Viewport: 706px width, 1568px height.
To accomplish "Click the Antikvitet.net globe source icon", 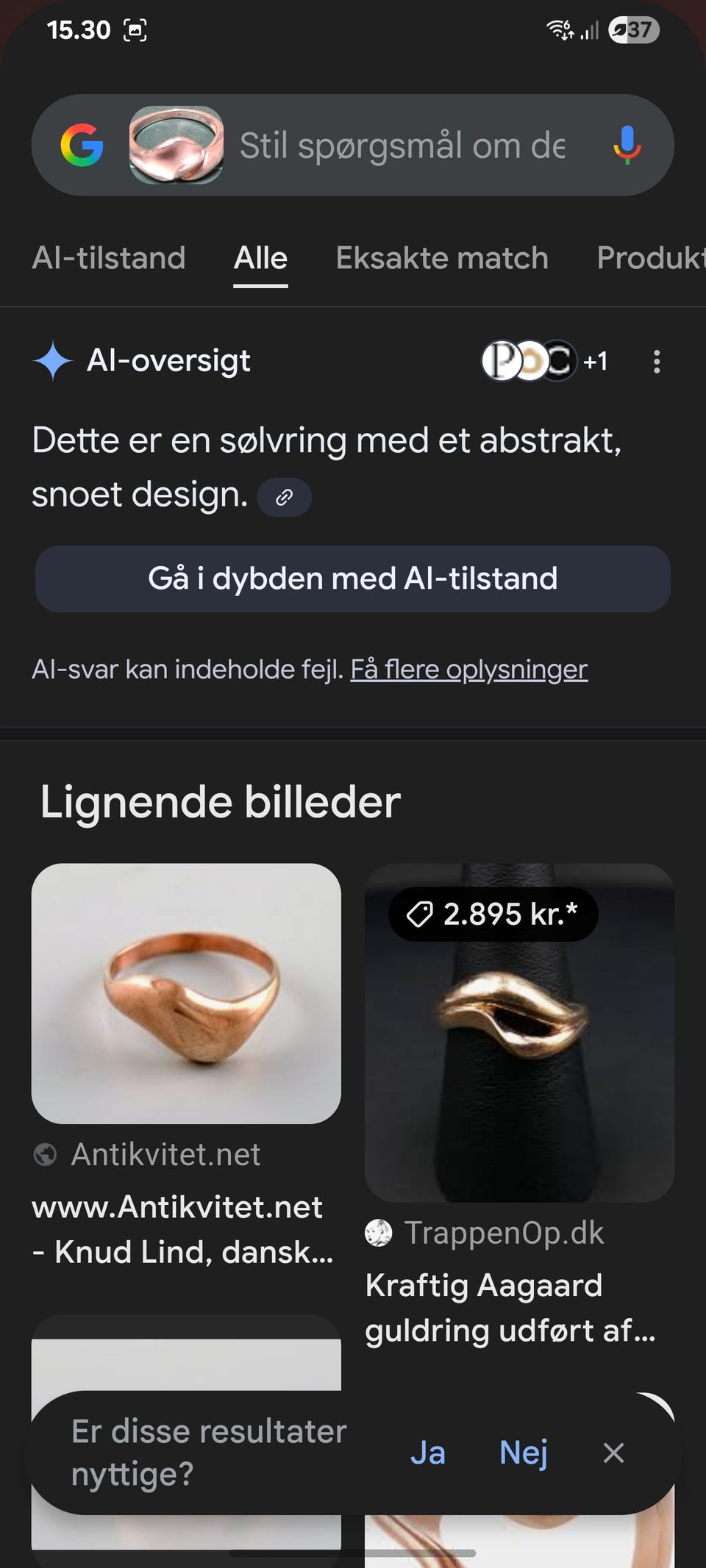I will 46,1154.
